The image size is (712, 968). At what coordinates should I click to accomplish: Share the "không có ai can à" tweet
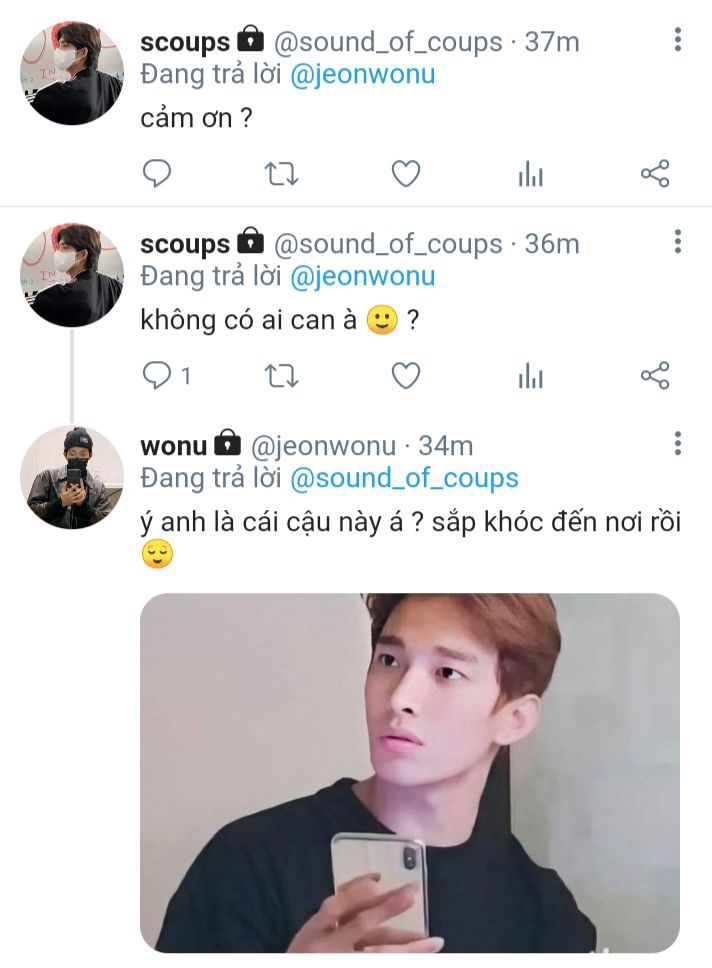[x=654, y=376]
